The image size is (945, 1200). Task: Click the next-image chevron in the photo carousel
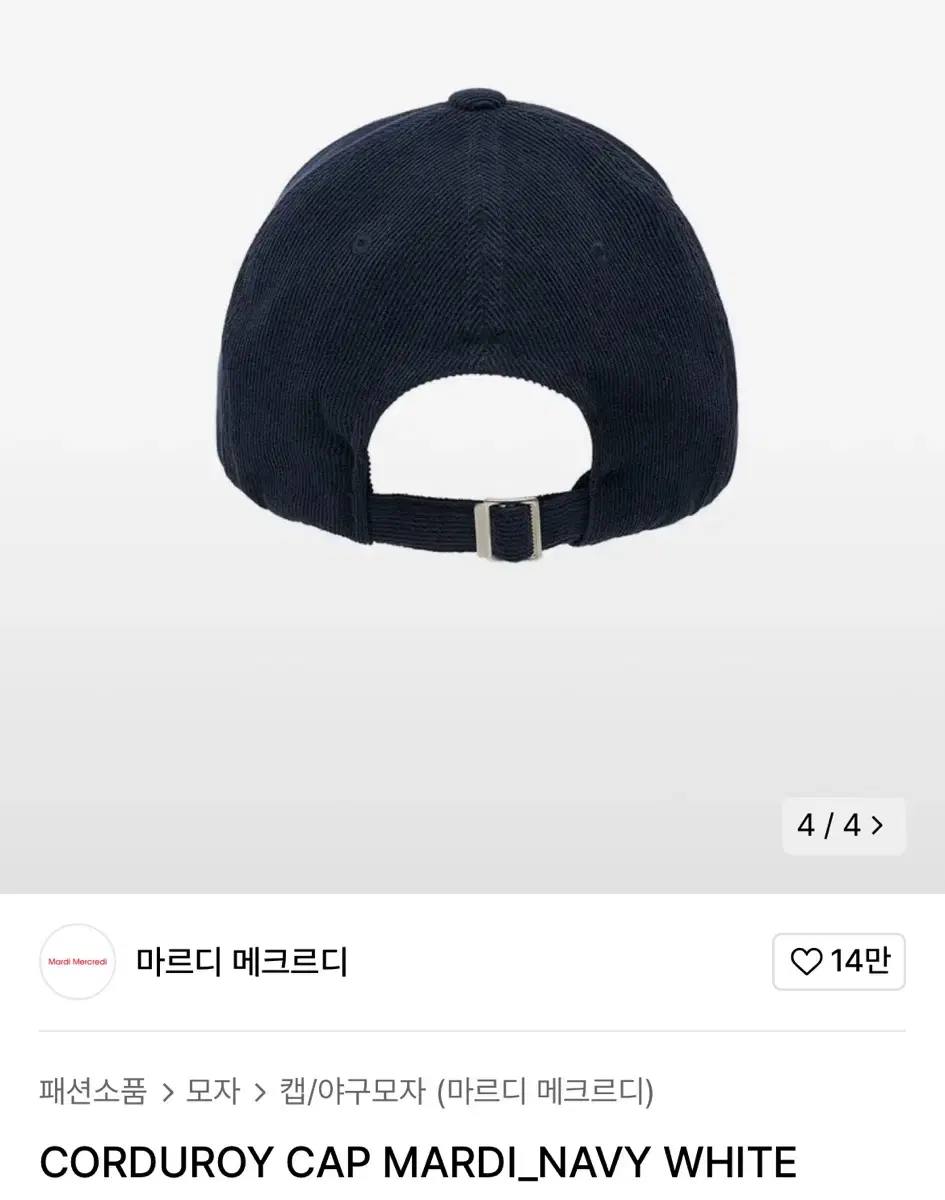tap(876, 825)
